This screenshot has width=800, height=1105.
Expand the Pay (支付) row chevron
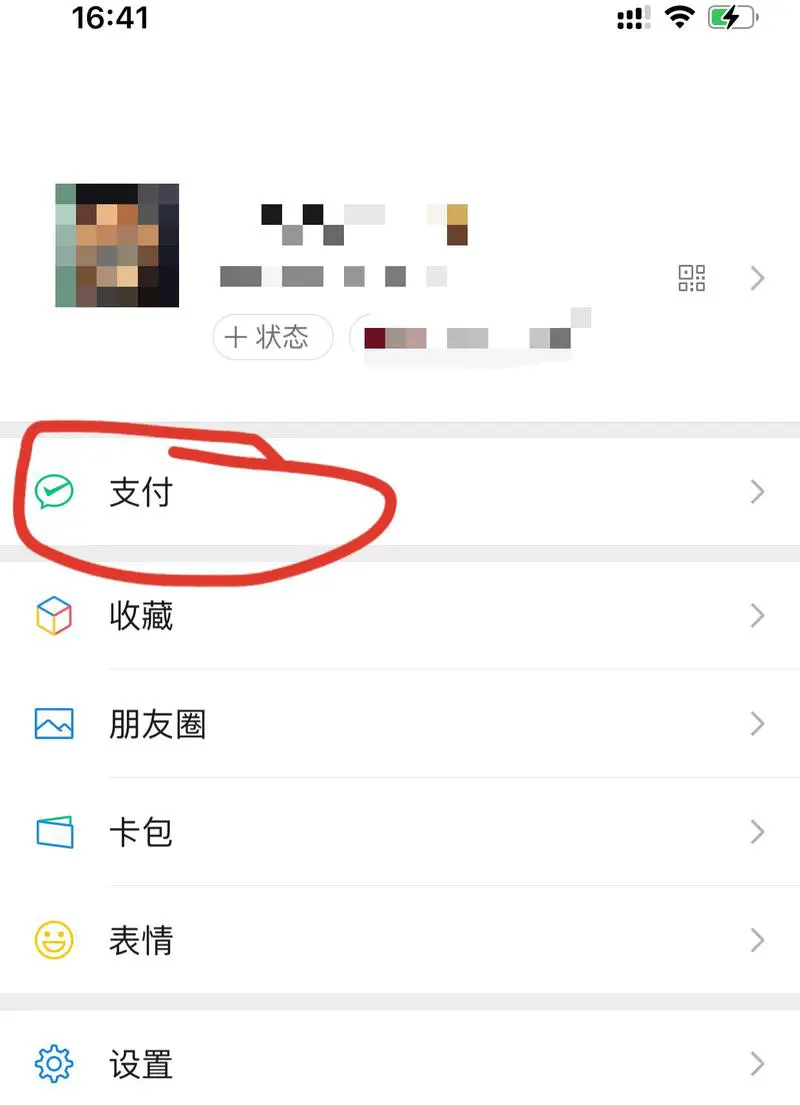pos(757,492)
